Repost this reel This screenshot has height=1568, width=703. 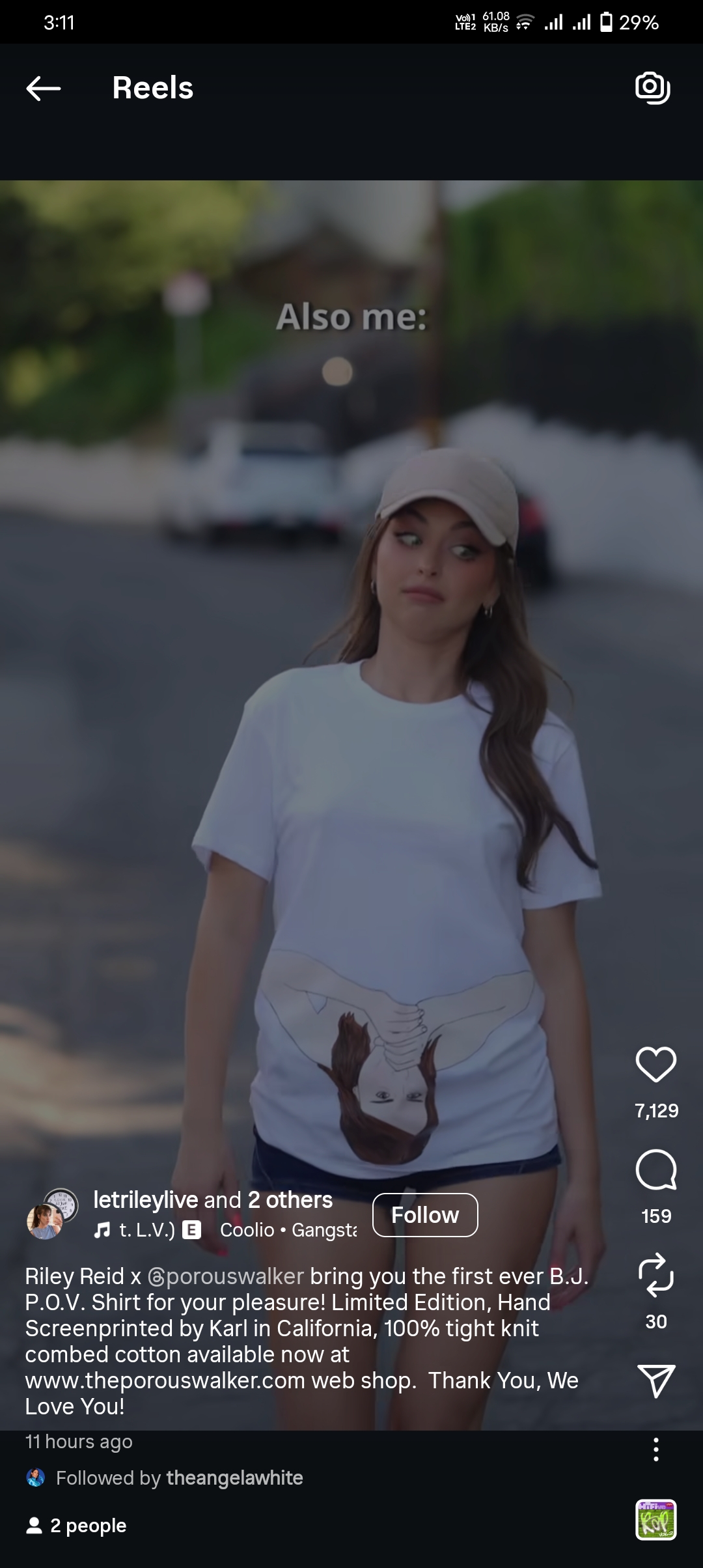point(655,1274)
